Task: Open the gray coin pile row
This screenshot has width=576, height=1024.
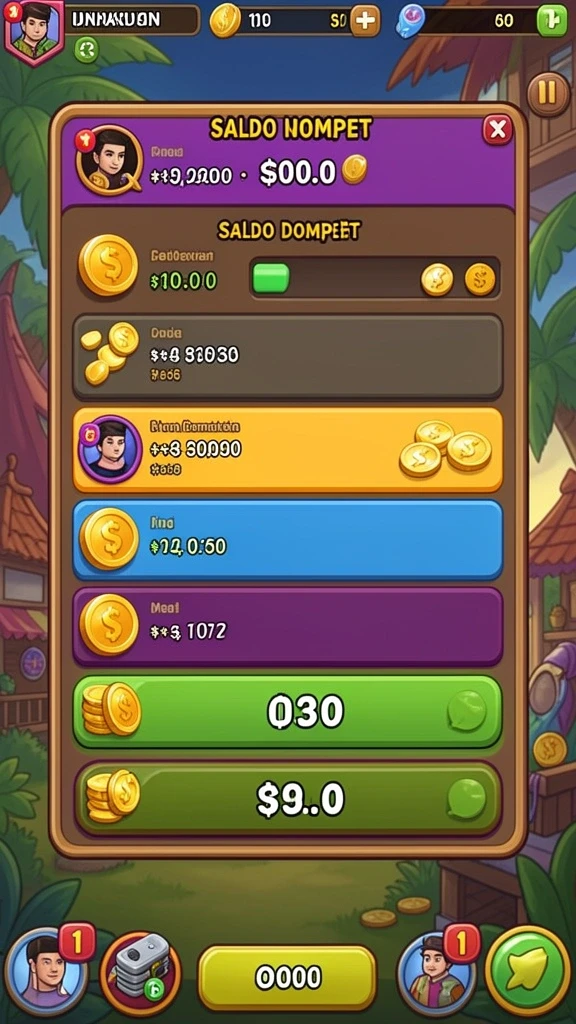Action: coord(287,357)
